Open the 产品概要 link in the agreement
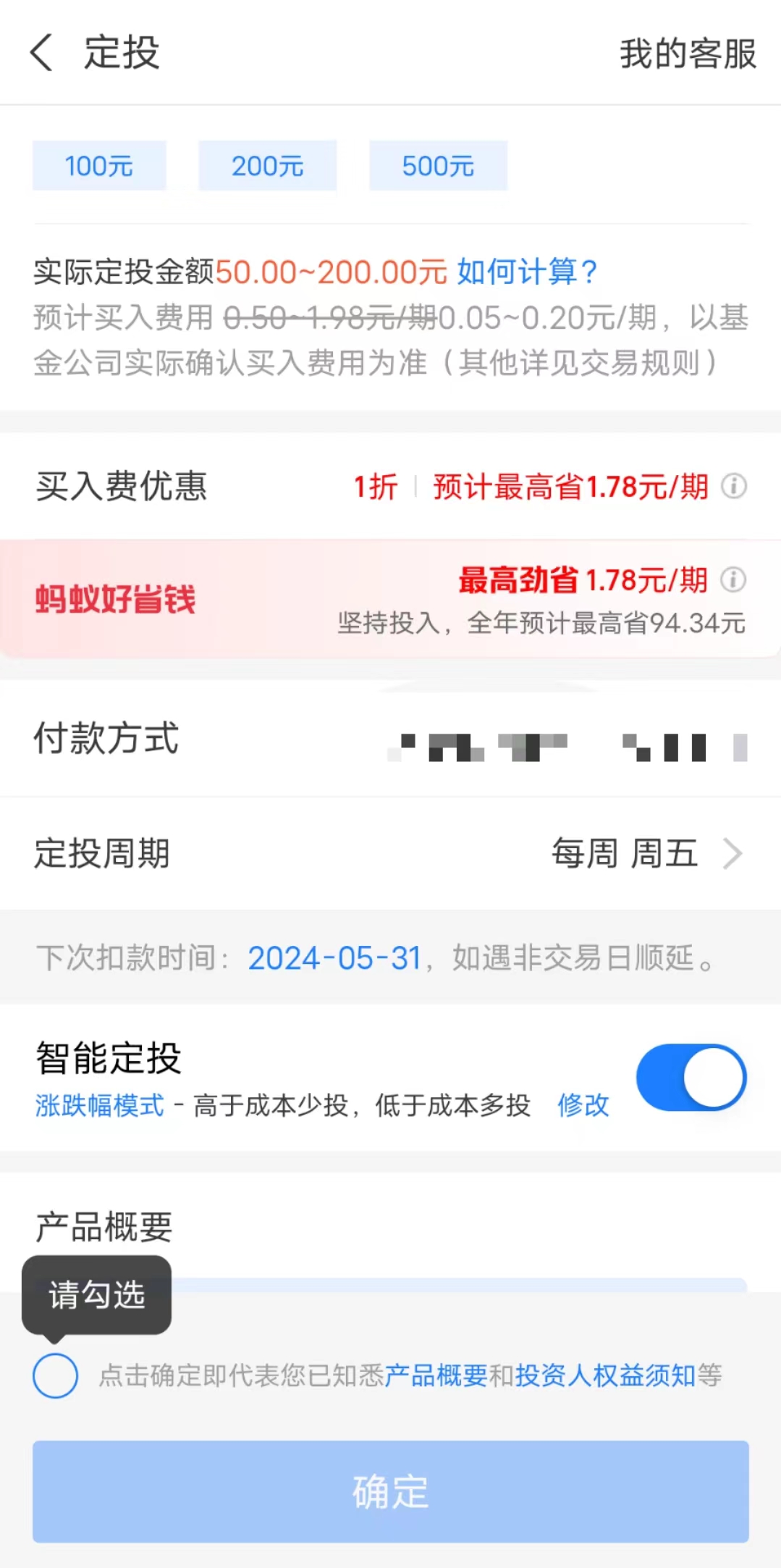Image resolution: width=781 pixels, height=1568 pixels. click(x=436, y=1375)
